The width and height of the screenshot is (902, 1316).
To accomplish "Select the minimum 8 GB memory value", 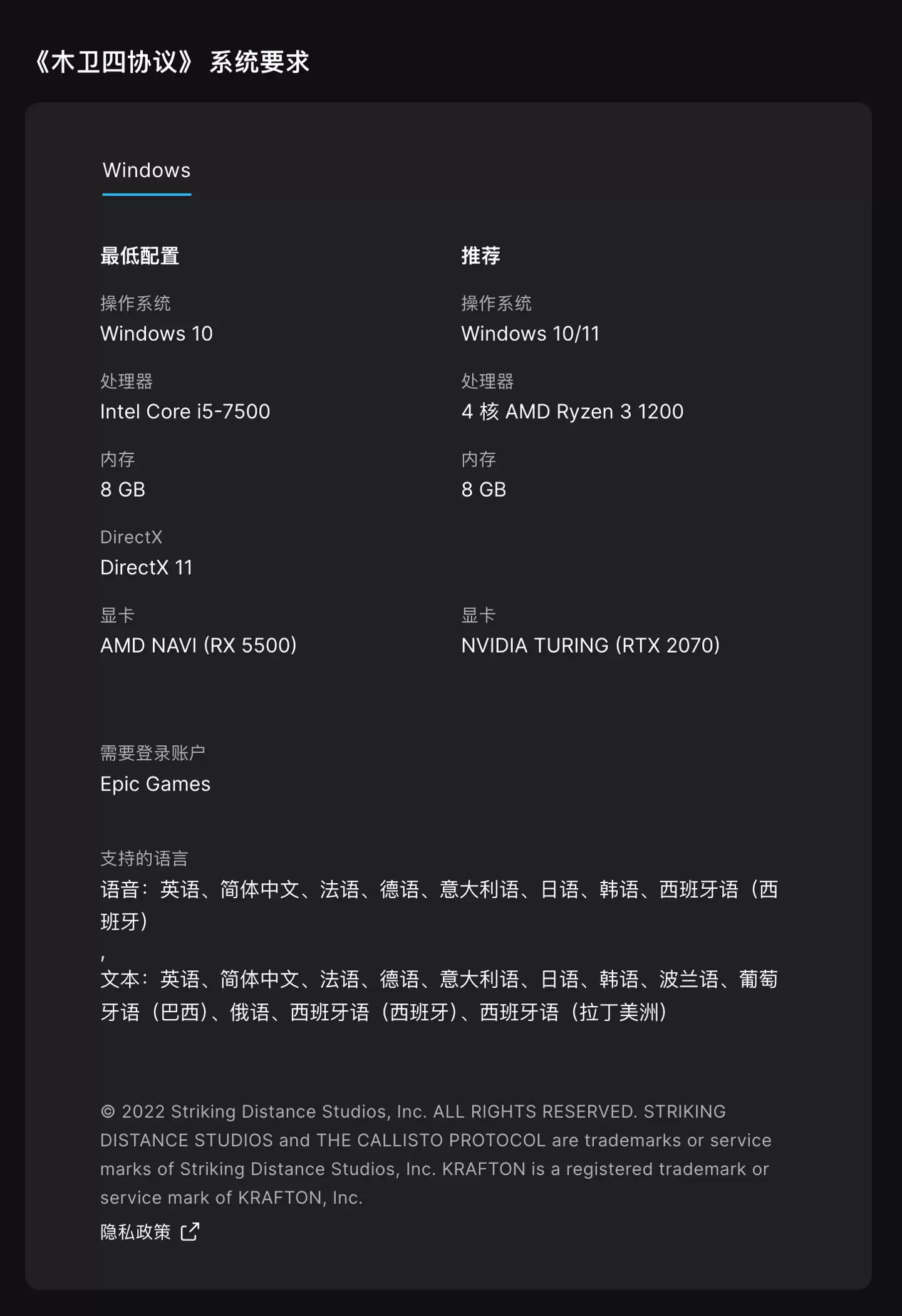I will pyautogui.click(x=123, y=490).
